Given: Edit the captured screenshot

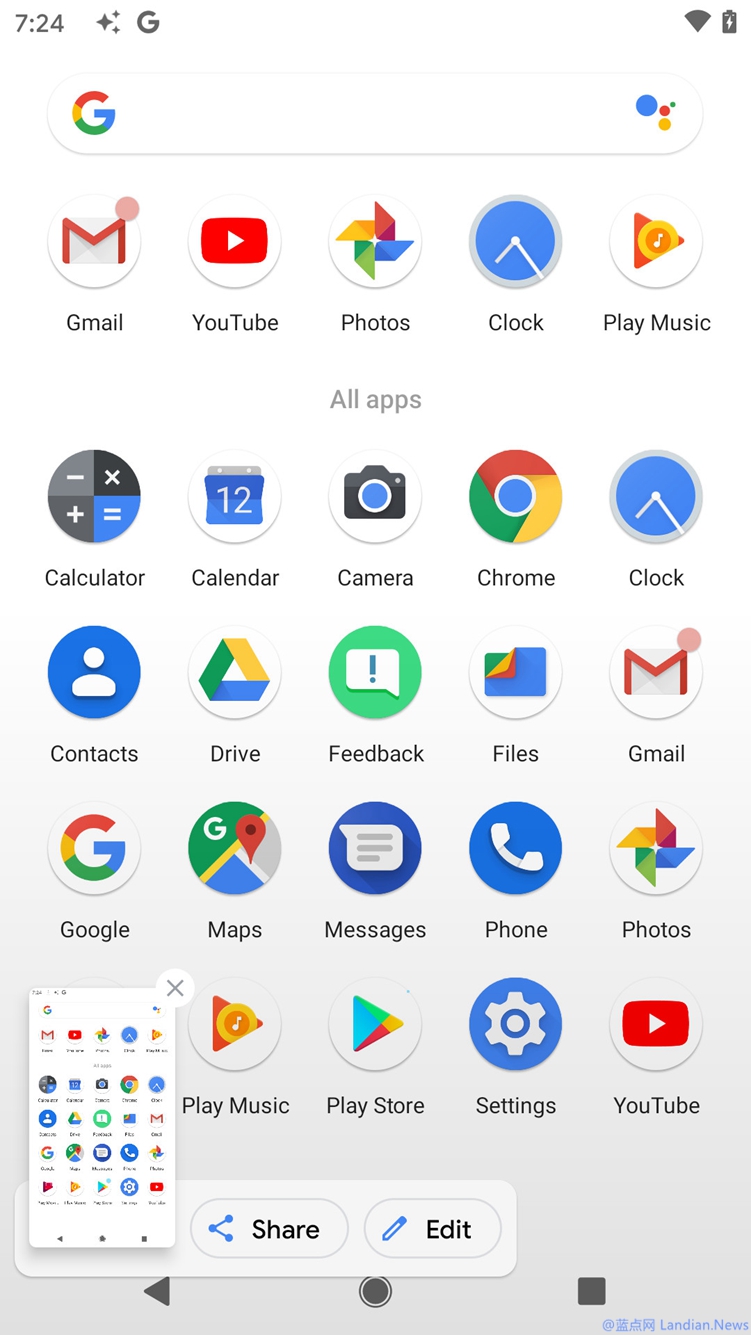Looking at the screenshot, I should point(432,1229).
